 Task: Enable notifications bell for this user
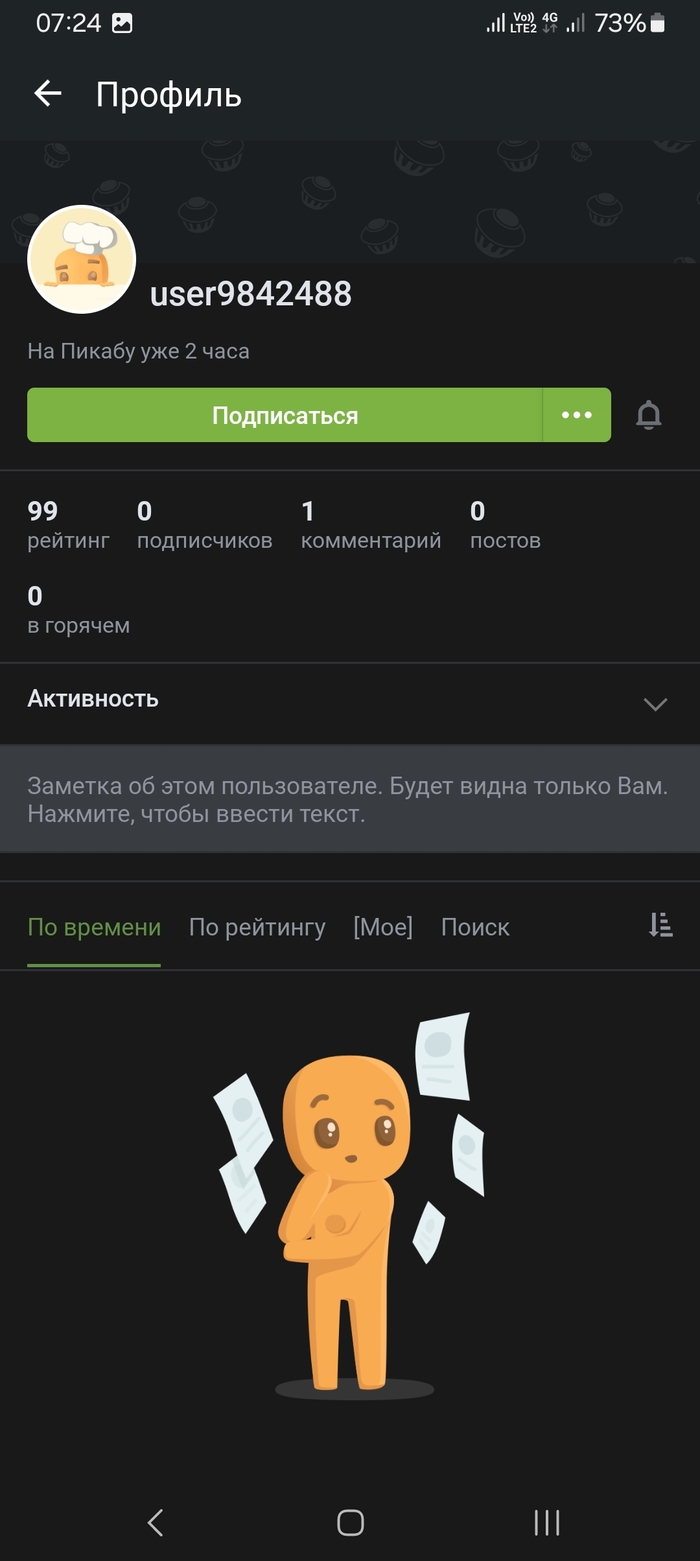[649, 415]
